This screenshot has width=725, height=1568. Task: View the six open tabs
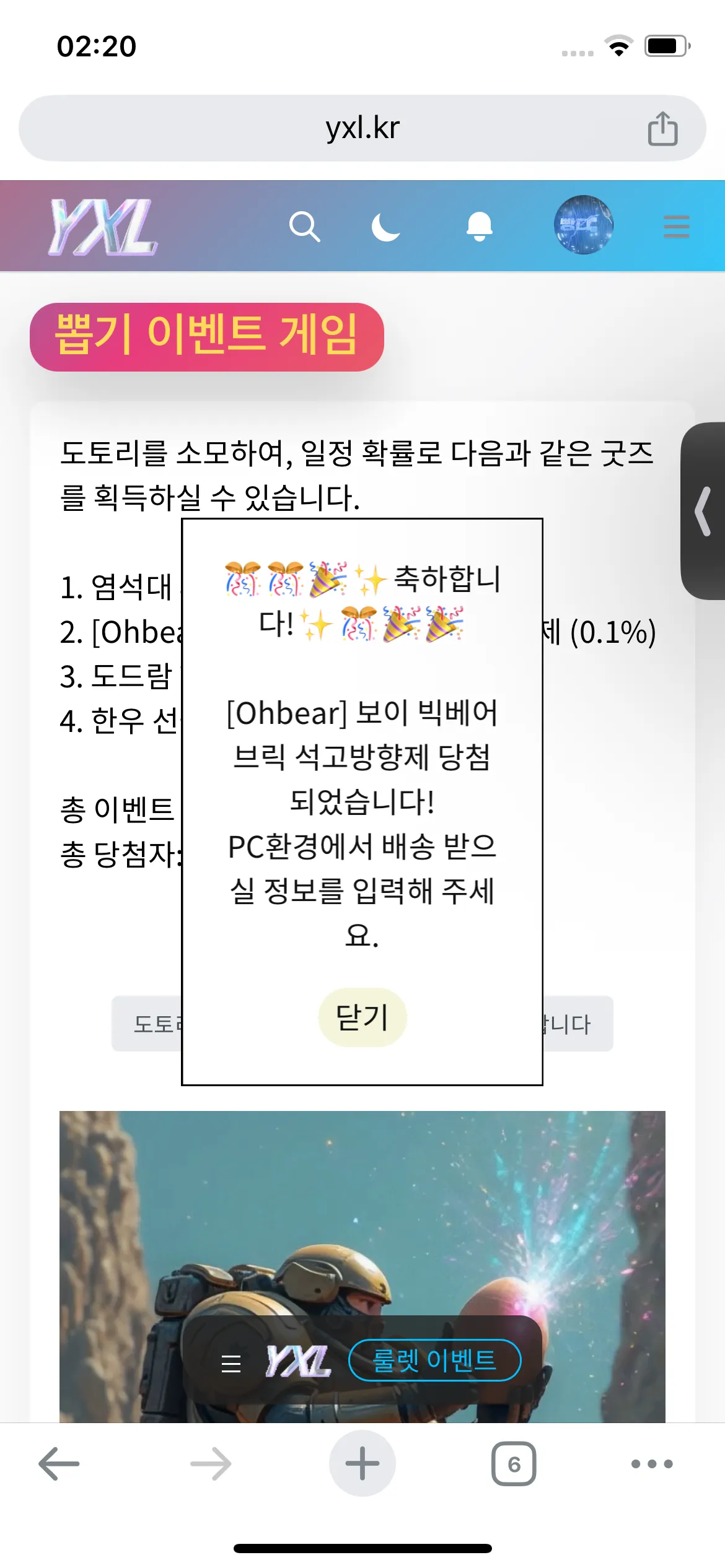[x=514, y=1464]
